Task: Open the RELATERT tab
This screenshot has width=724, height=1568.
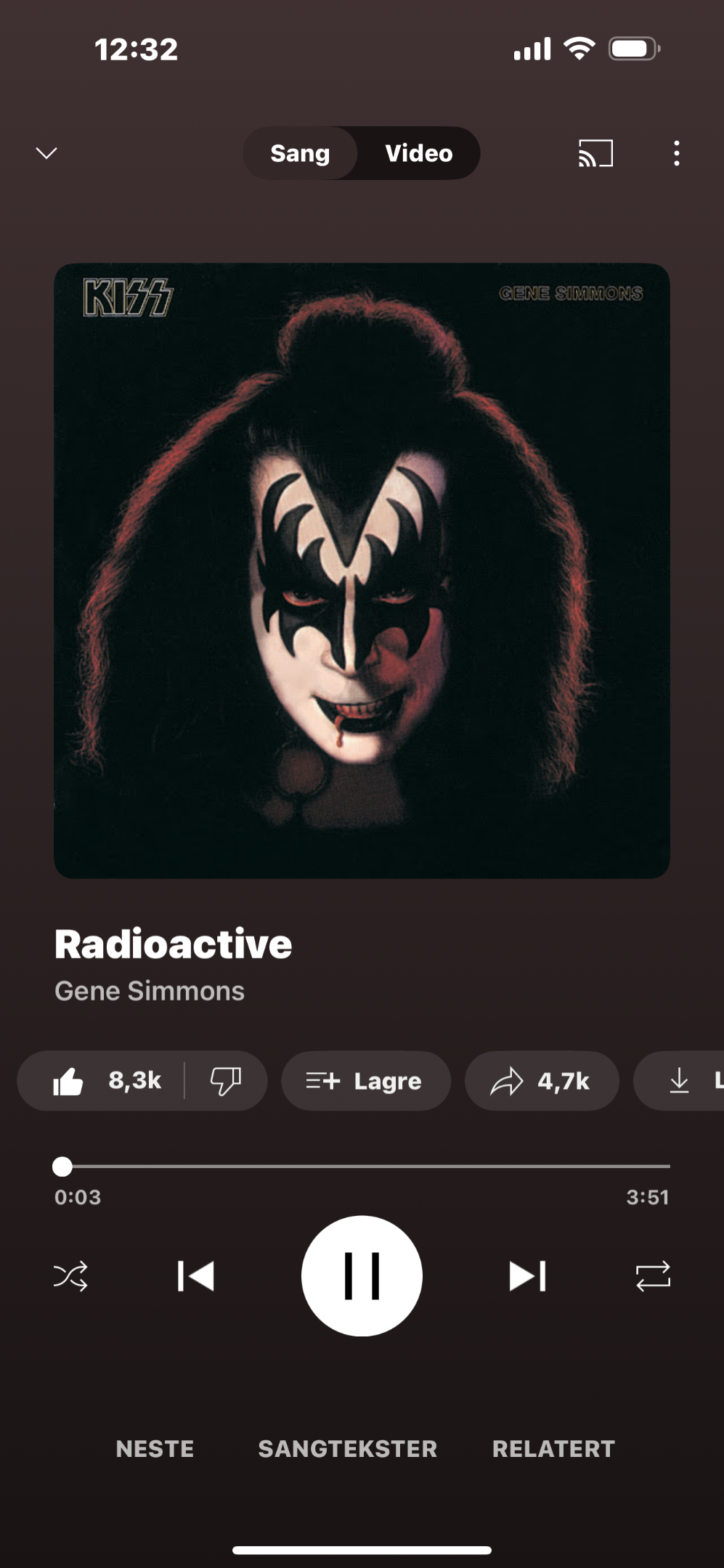Action: (553, 1449)
